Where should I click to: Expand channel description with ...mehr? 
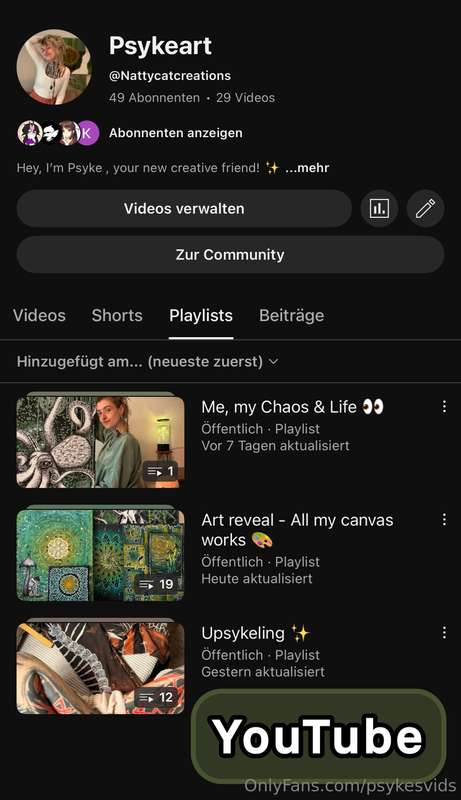click(x=307, y=168)
